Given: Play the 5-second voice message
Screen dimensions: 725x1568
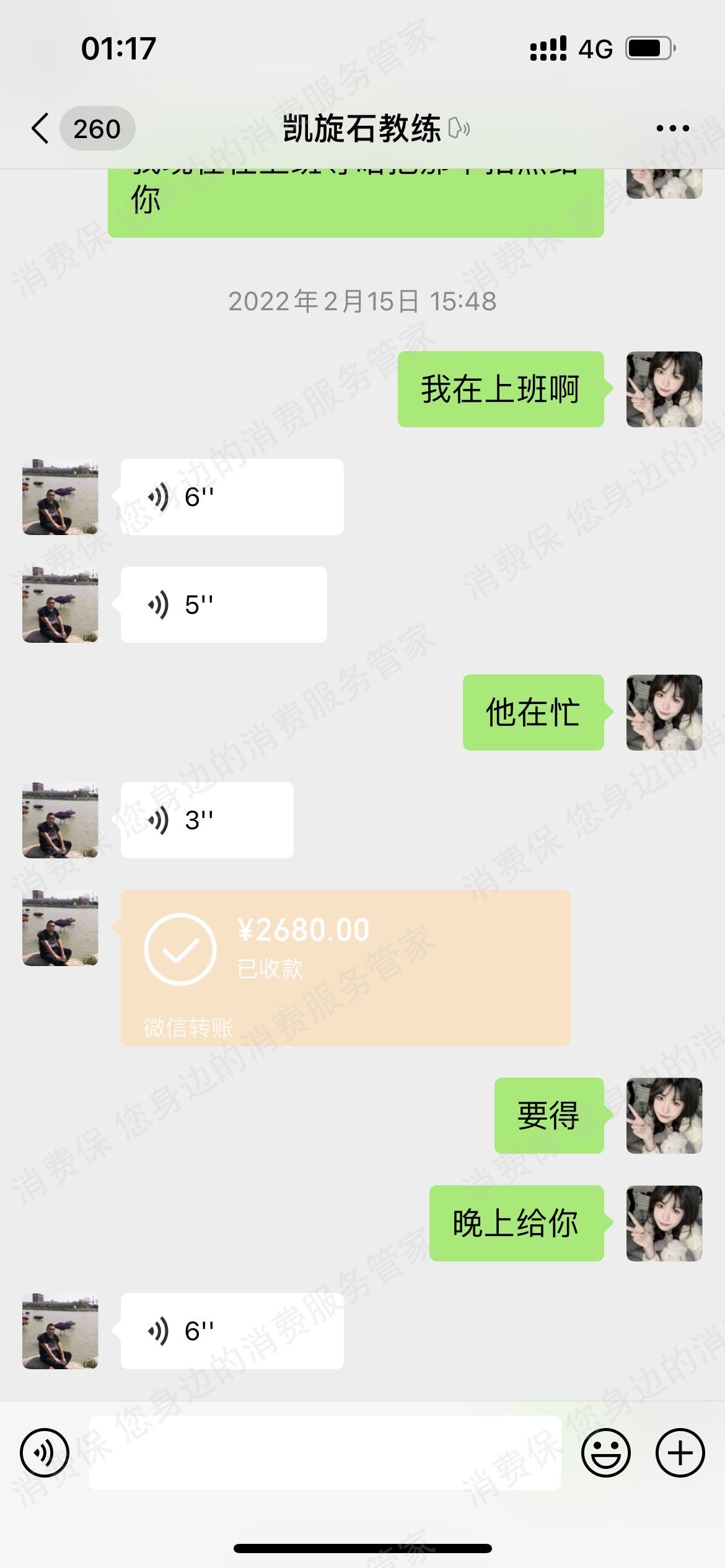Looking at the screenshot, I should click(223, 604).
